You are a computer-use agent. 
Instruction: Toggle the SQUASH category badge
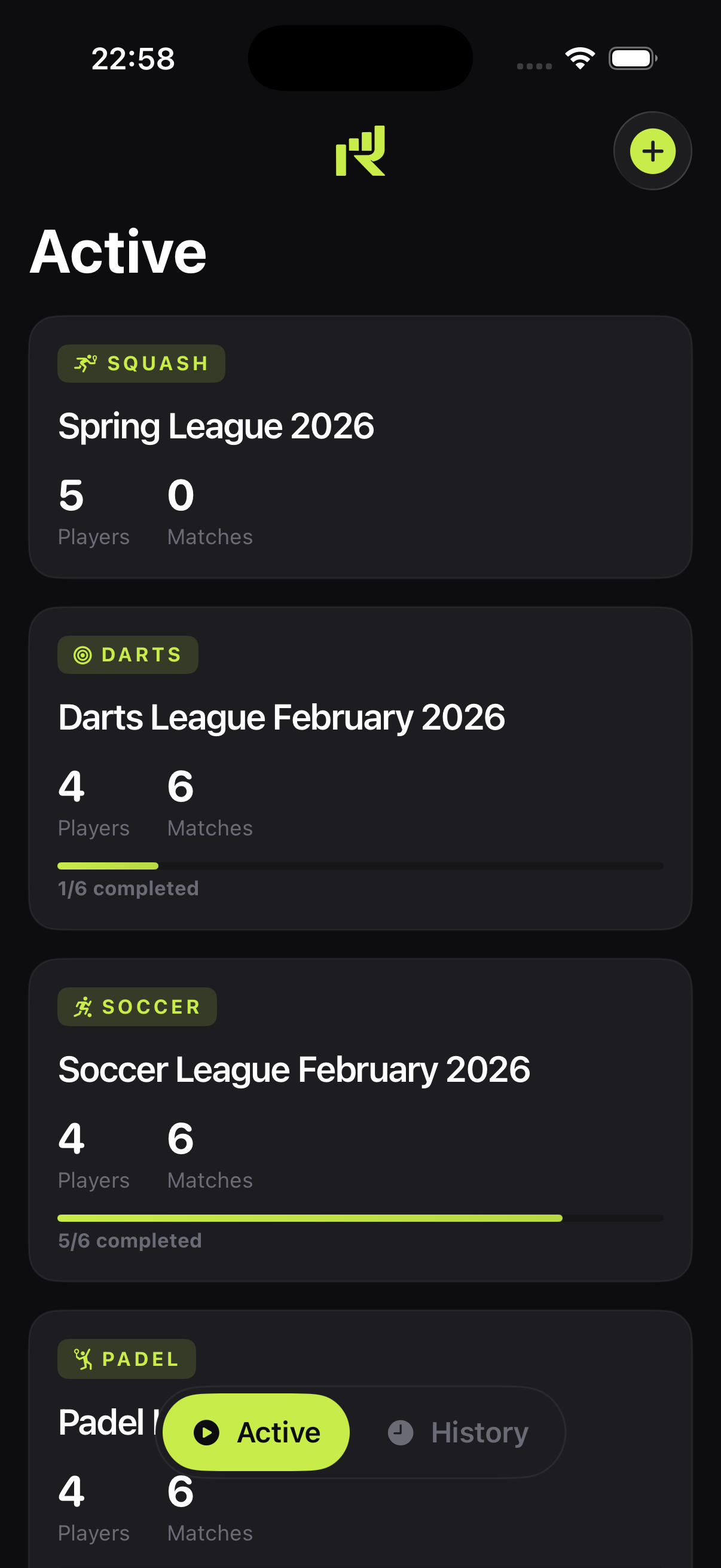coord(141,364)
